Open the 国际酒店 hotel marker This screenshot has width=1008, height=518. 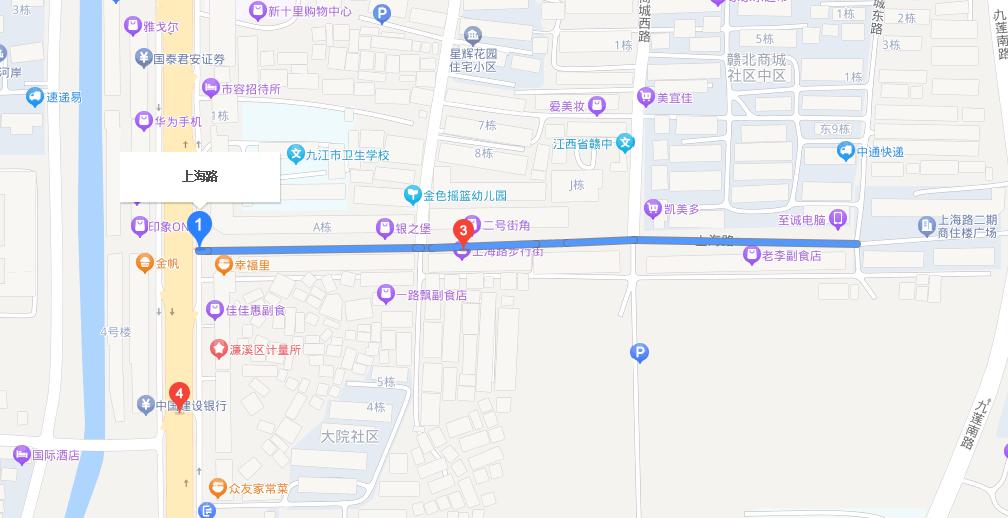[22, 454]
